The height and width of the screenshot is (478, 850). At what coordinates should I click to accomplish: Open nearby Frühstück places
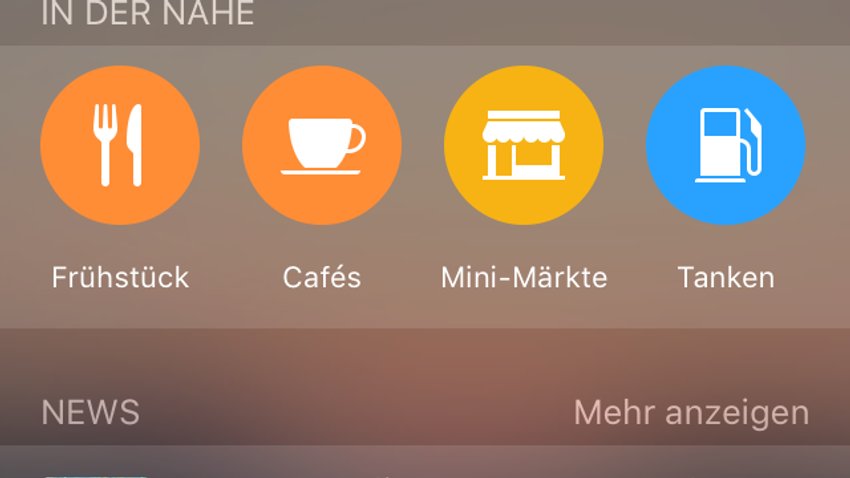(x=120, y=145)
